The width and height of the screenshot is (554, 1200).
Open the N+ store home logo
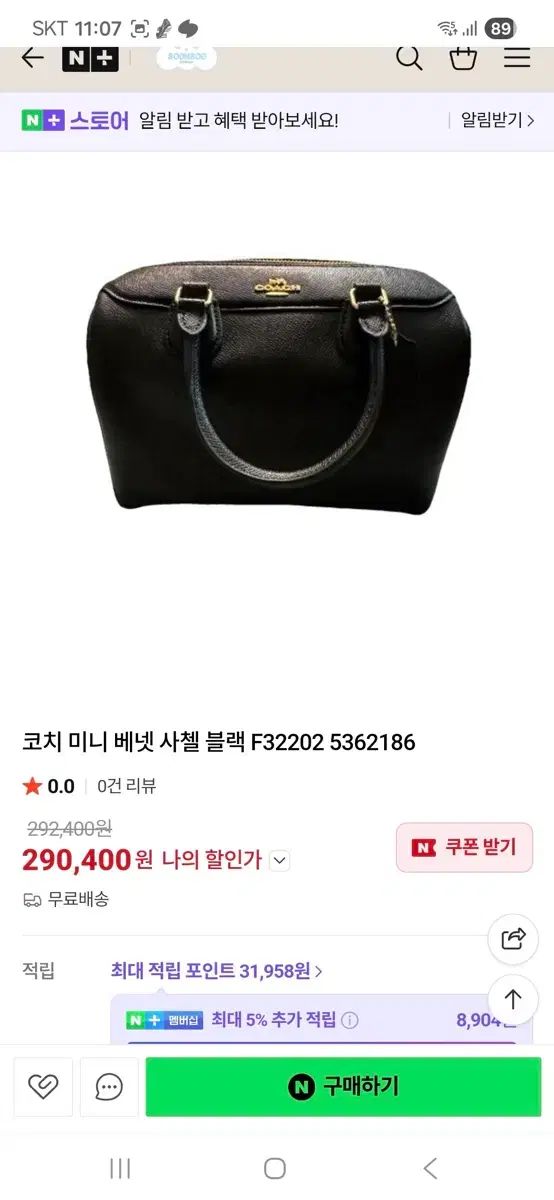[90, 58]
